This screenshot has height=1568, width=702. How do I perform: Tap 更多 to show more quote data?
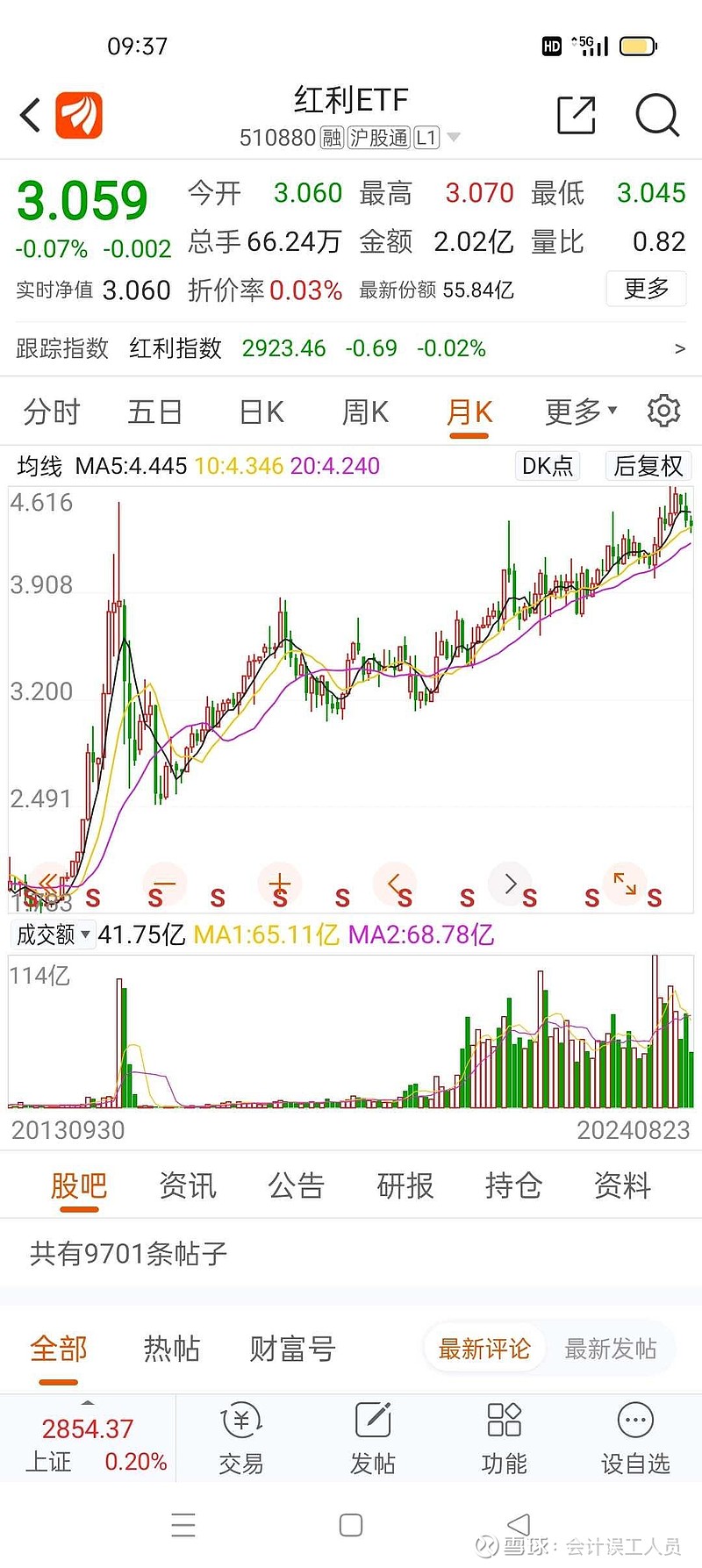point(647,289)
